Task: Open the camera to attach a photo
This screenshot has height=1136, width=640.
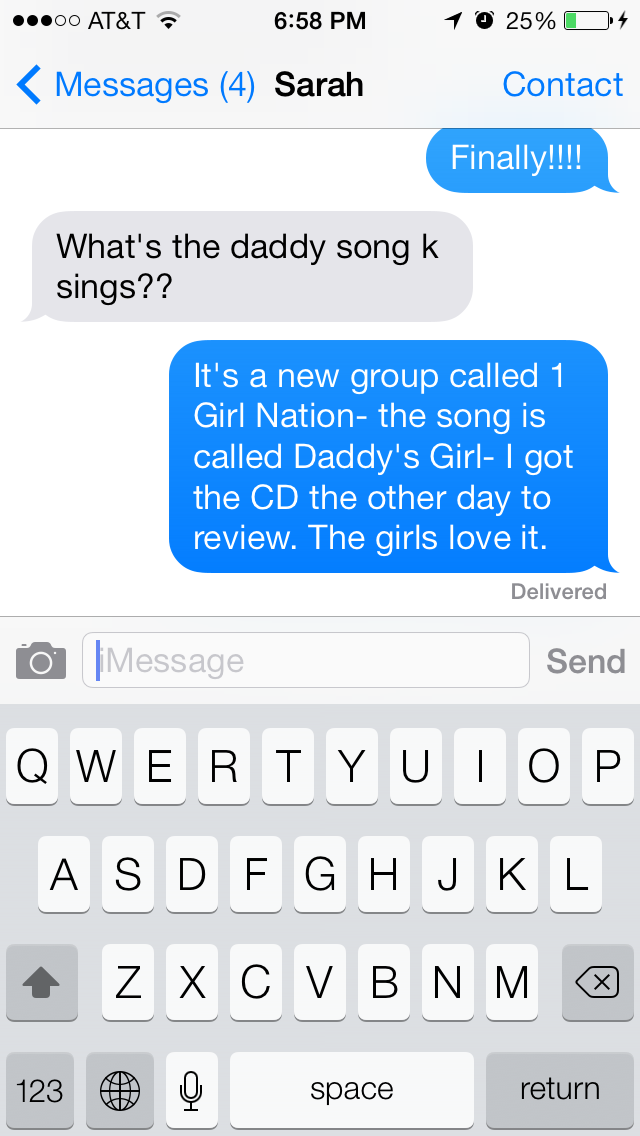Action: coord(41,661)
